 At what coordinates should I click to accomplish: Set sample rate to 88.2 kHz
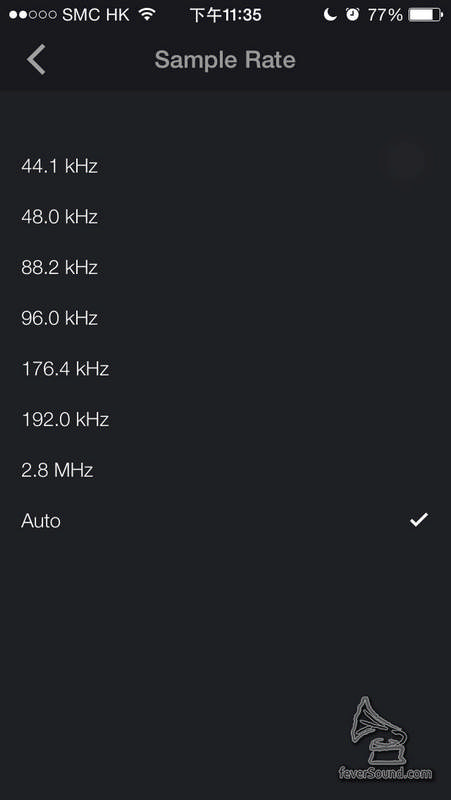click(226, 267)
